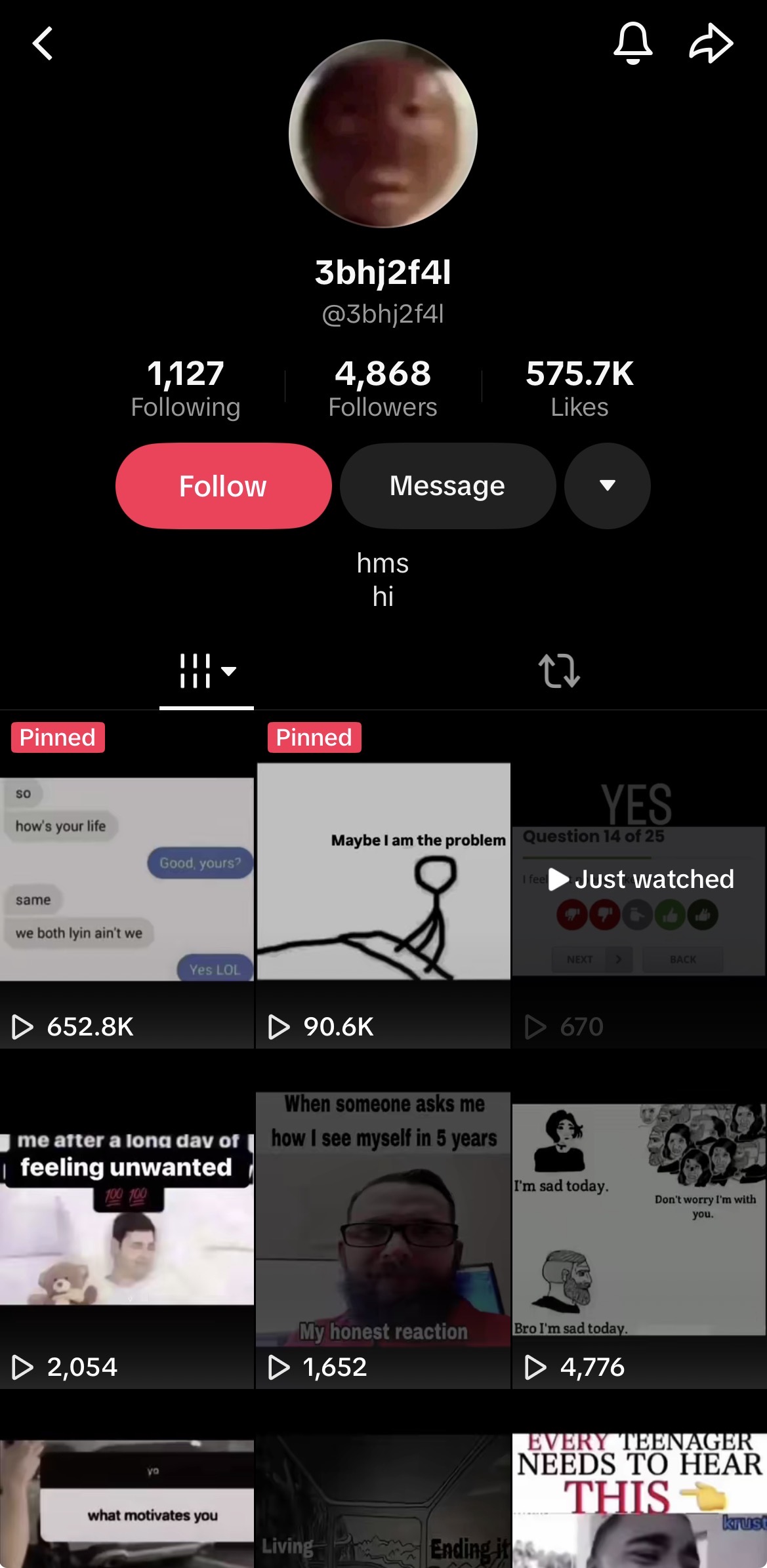The image size is (767, 1568).
Task: Share this profile
Action: [711, 44]
